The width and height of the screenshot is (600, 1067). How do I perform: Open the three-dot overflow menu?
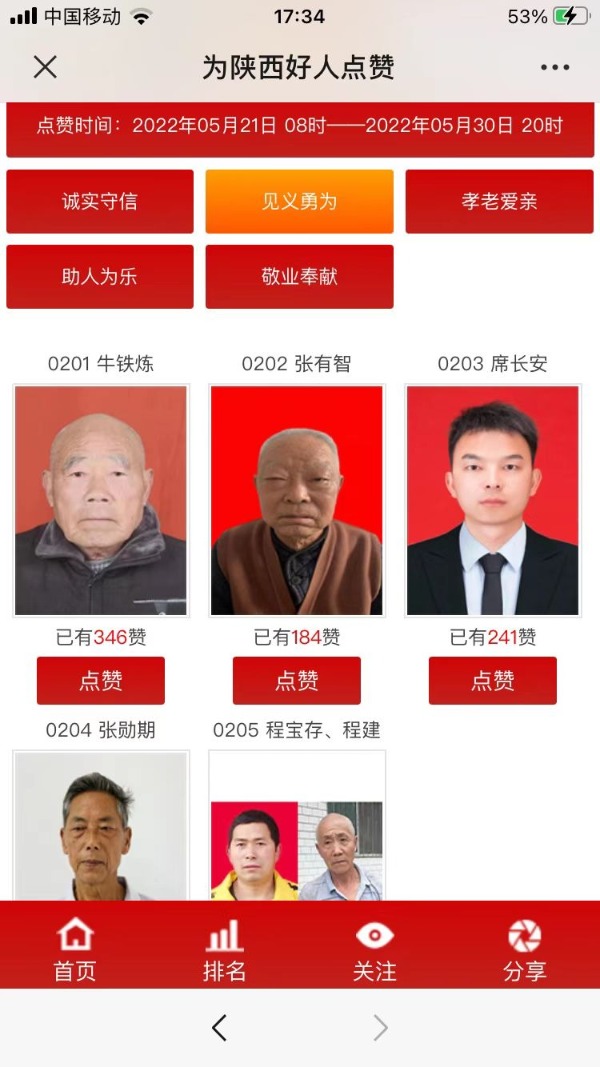554,67
